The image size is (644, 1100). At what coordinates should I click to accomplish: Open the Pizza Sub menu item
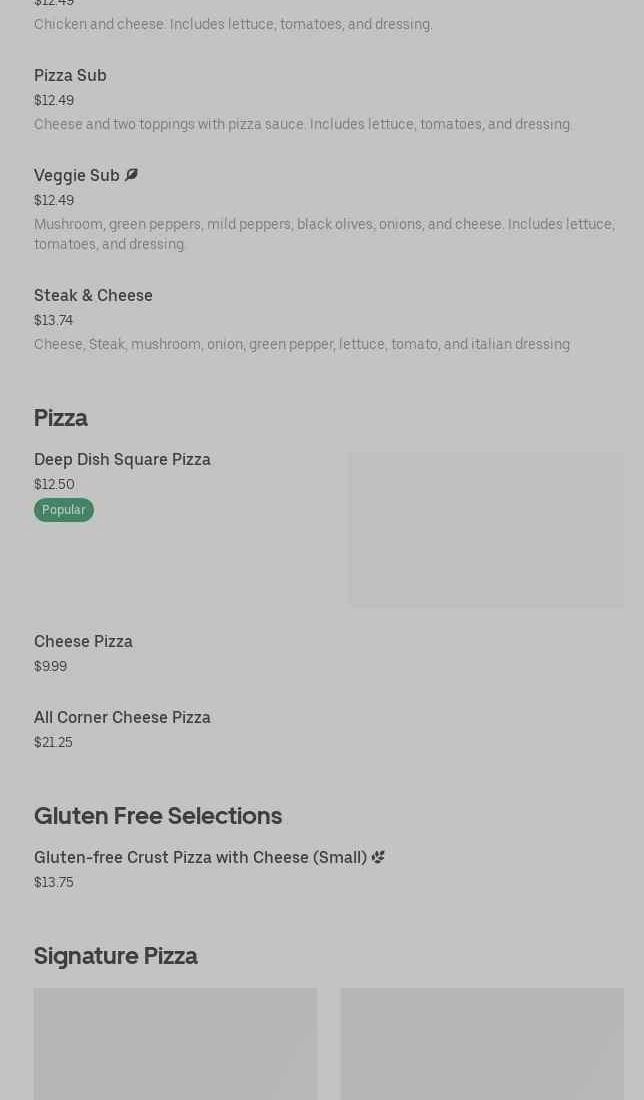pyautogui.click(x=70, y=76)
